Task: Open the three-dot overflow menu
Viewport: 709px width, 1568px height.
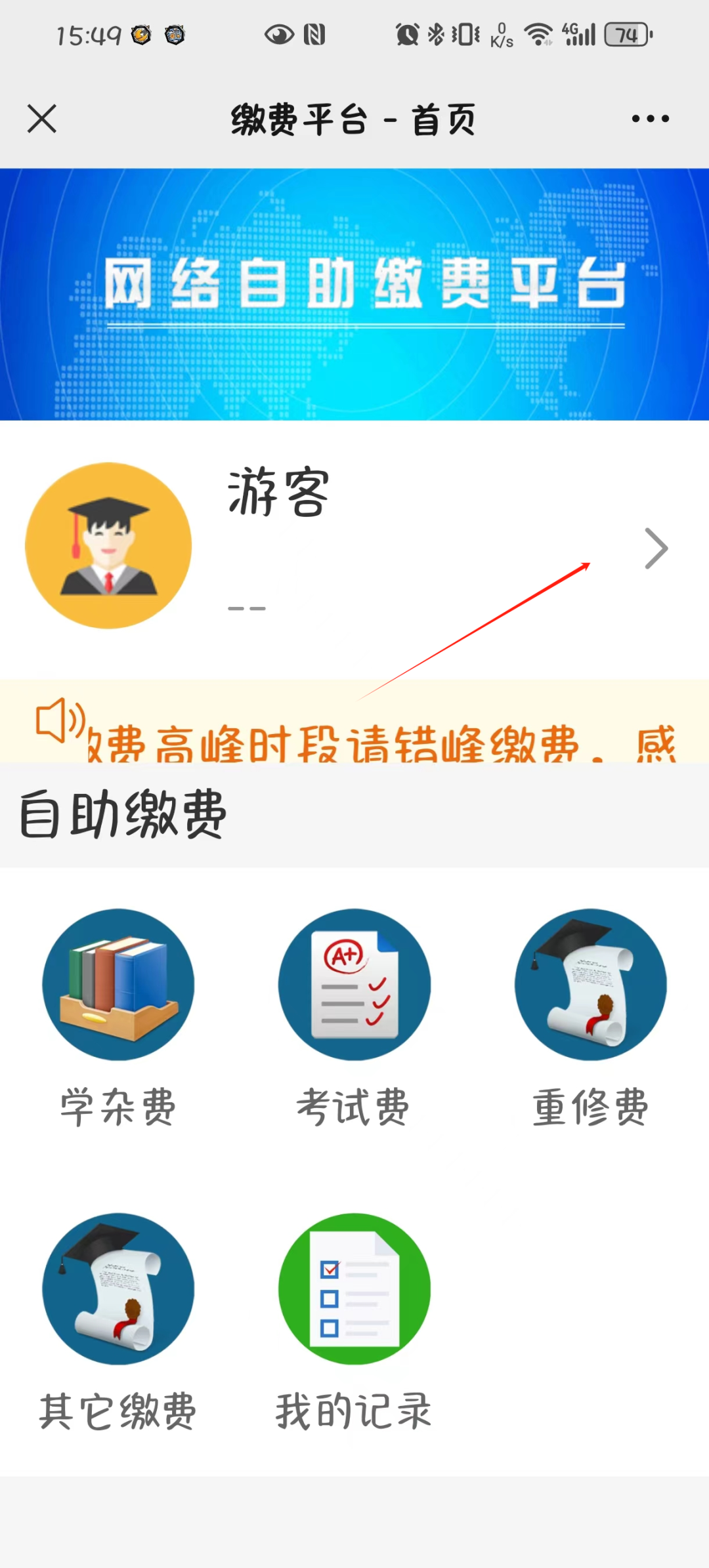Action: pyautogui.click(x=650, y=119)
